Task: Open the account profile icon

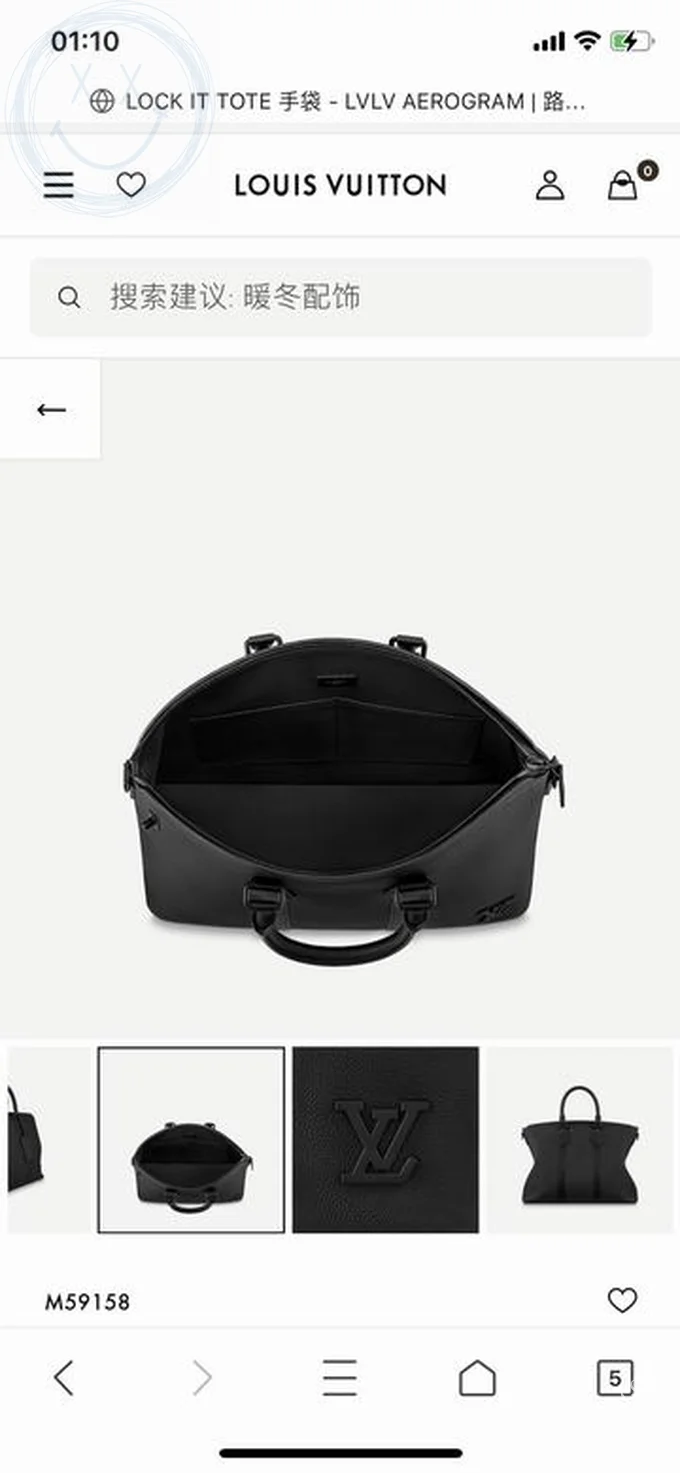Action: click(x=549, y=185)
